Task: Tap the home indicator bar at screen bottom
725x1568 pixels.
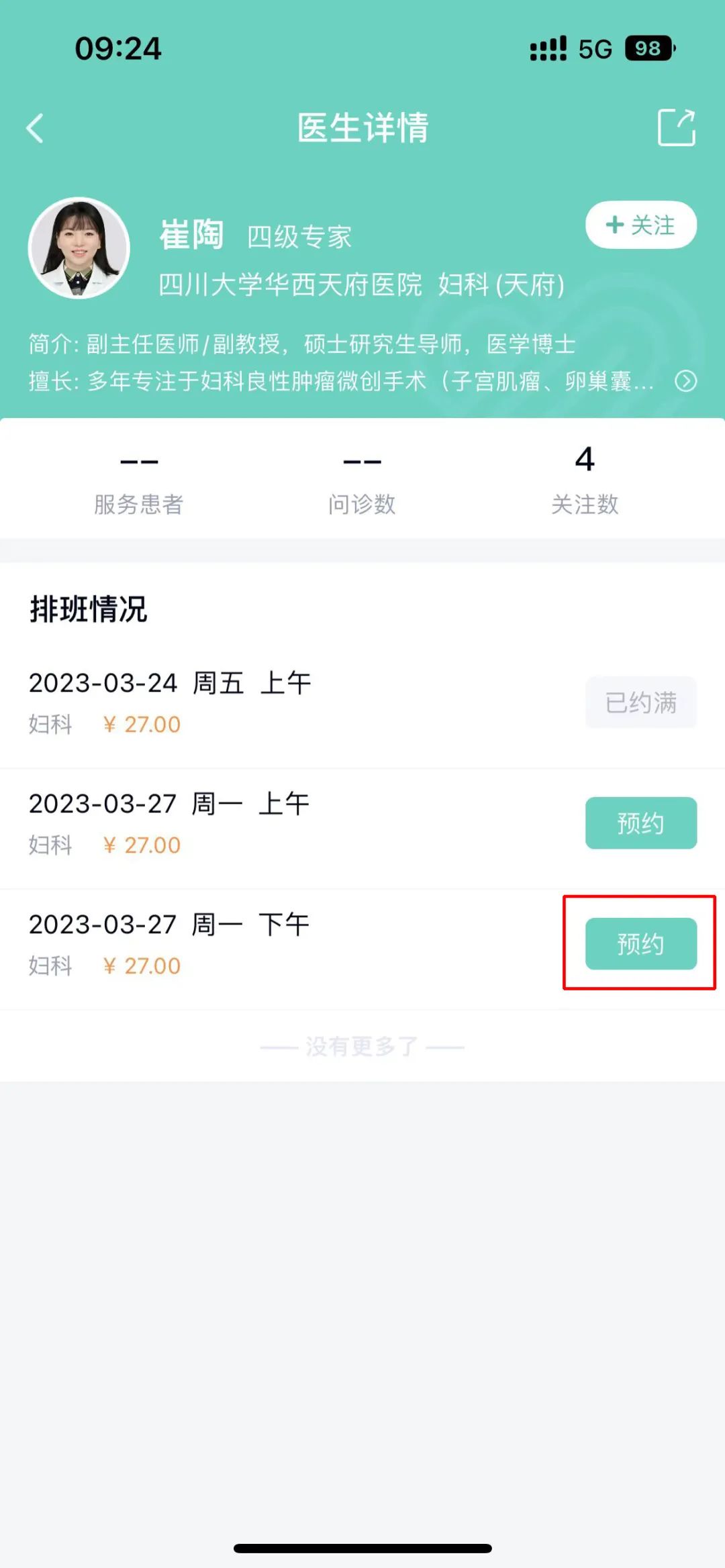Action: coord(362,1546)
